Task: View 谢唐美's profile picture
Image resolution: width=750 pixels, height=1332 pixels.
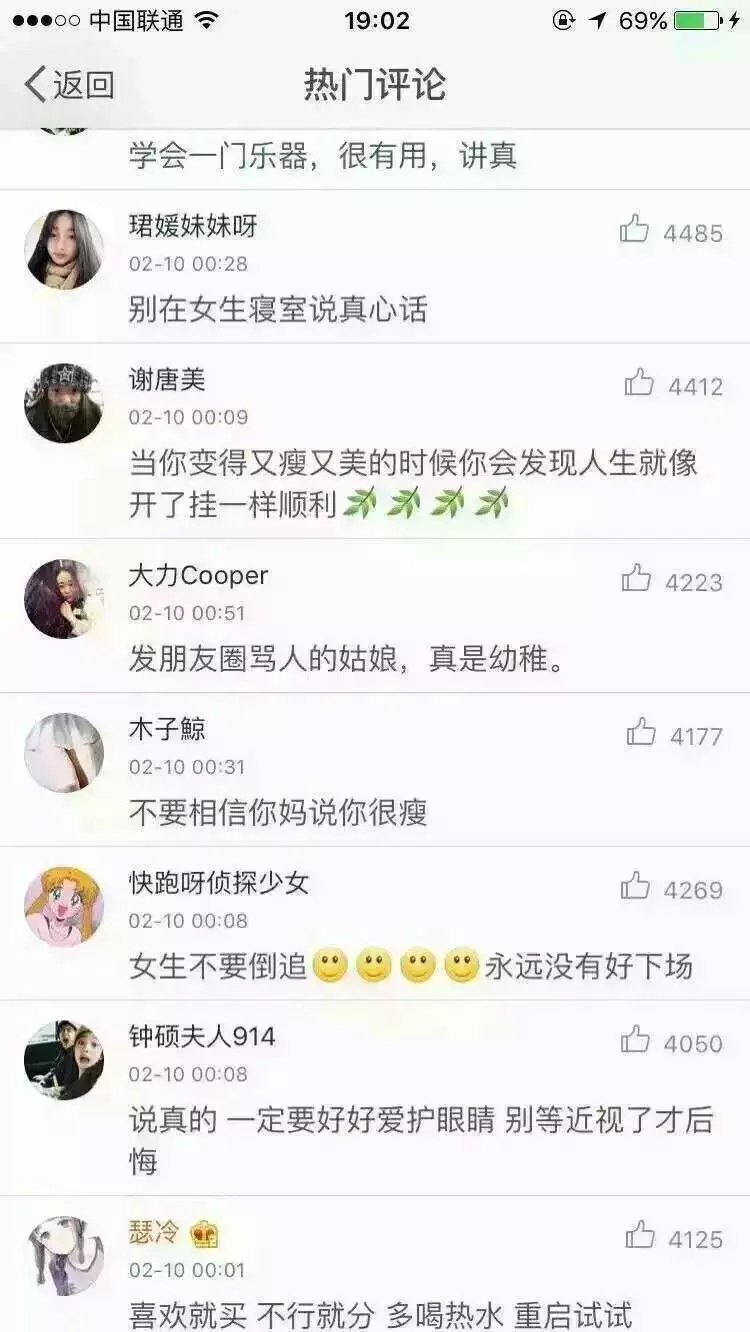Action: (x=64, y=403)
